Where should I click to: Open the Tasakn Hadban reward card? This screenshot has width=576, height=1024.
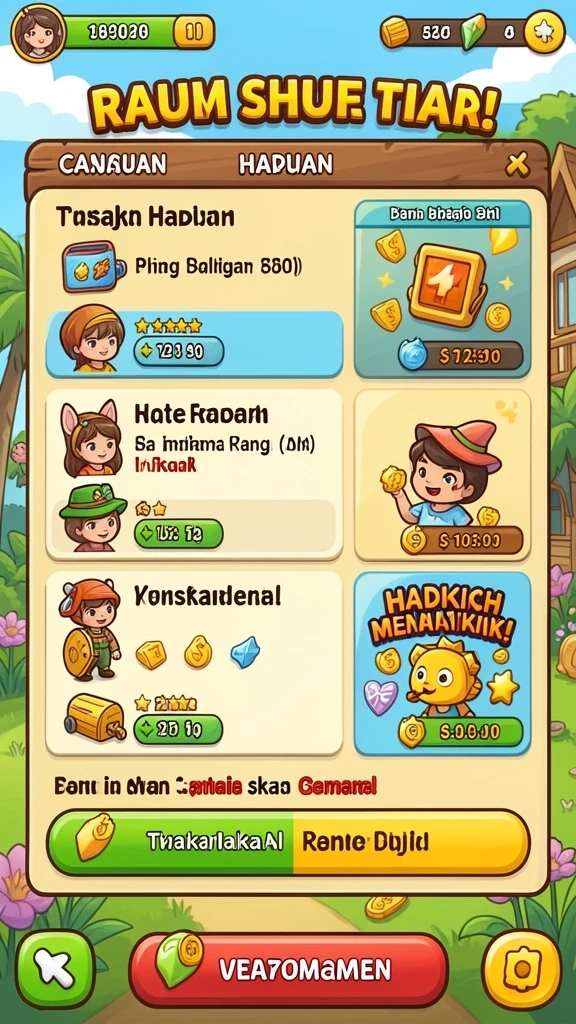(195, 288)
